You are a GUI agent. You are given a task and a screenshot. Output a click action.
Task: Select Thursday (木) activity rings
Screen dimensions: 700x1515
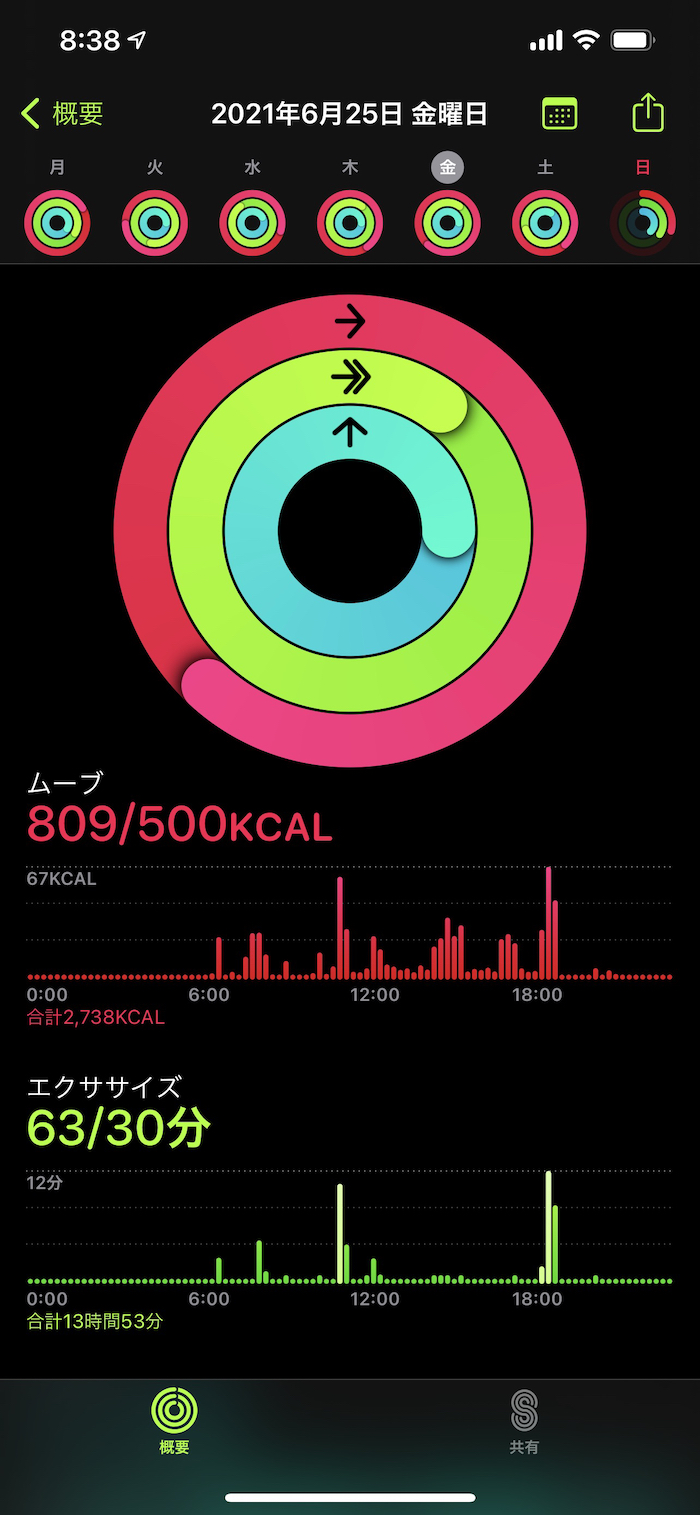coord(350,222)
